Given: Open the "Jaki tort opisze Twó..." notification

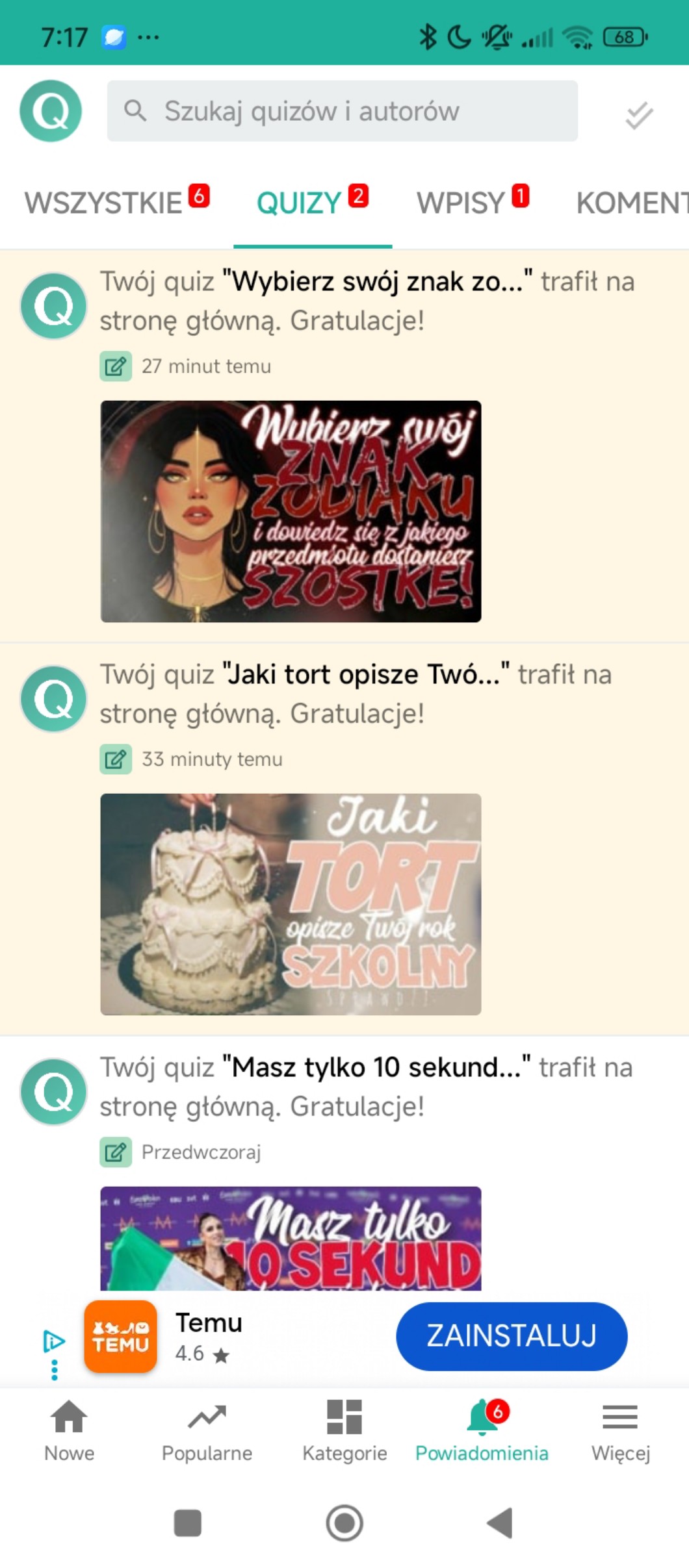Looking at the screenshot, I should pyautogui.click(x=356, y=694).
